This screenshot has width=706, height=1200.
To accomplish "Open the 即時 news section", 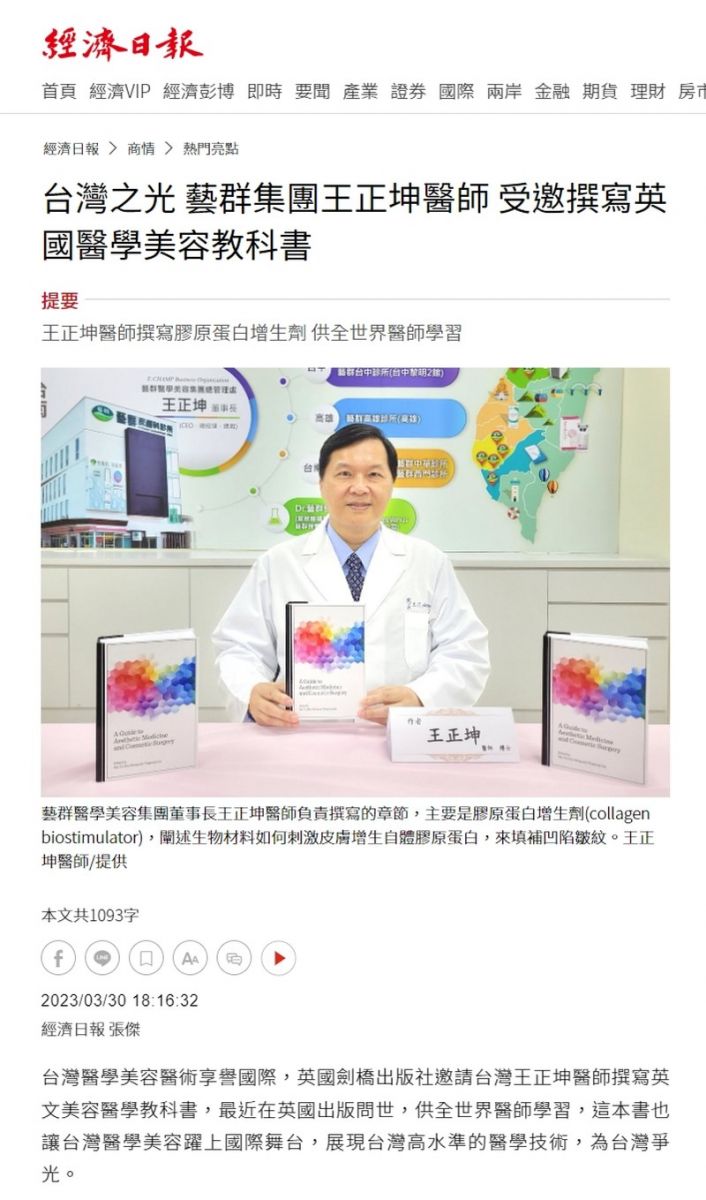I will pos(264,91).
